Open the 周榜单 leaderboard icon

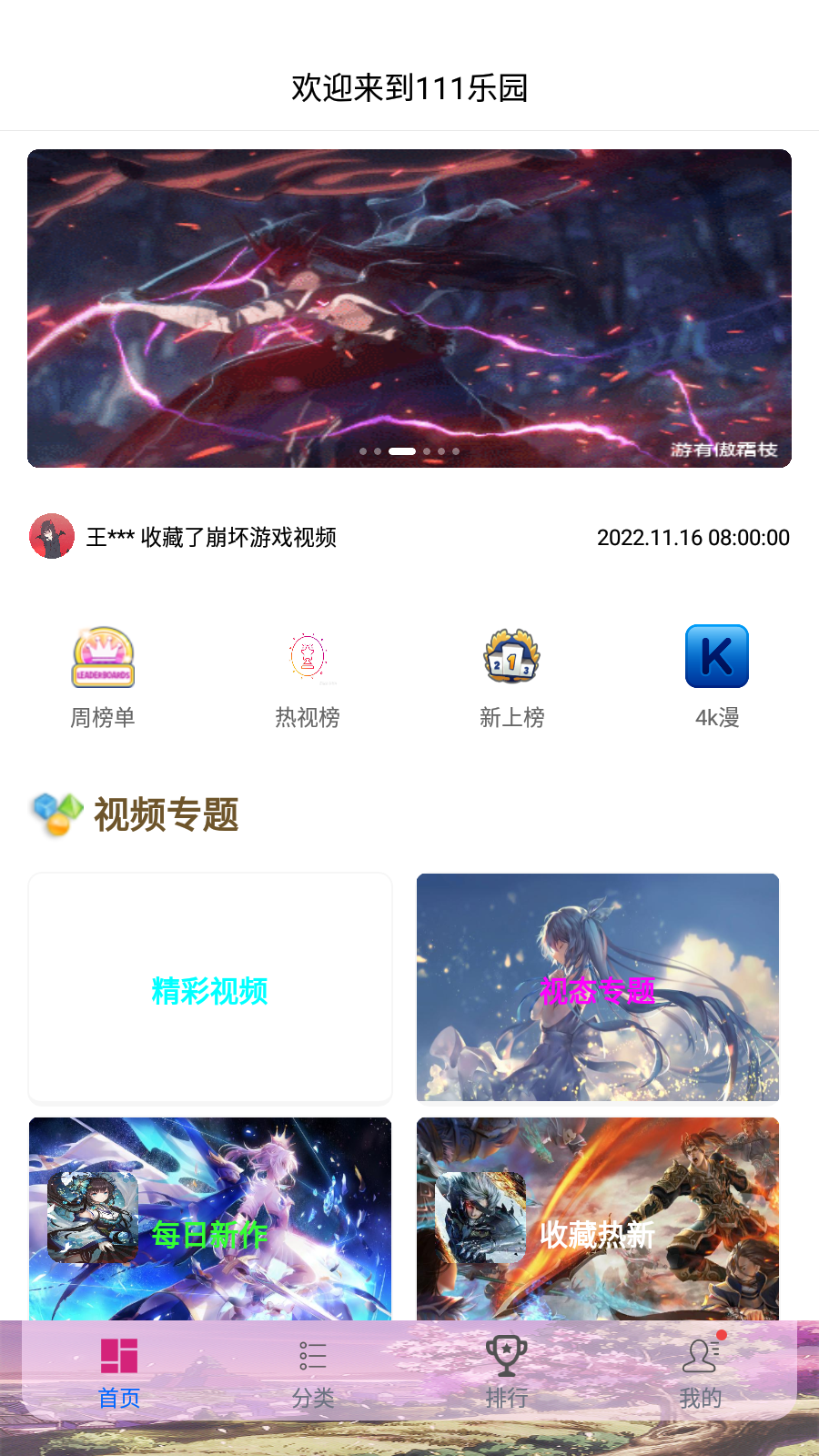point(103,657)
